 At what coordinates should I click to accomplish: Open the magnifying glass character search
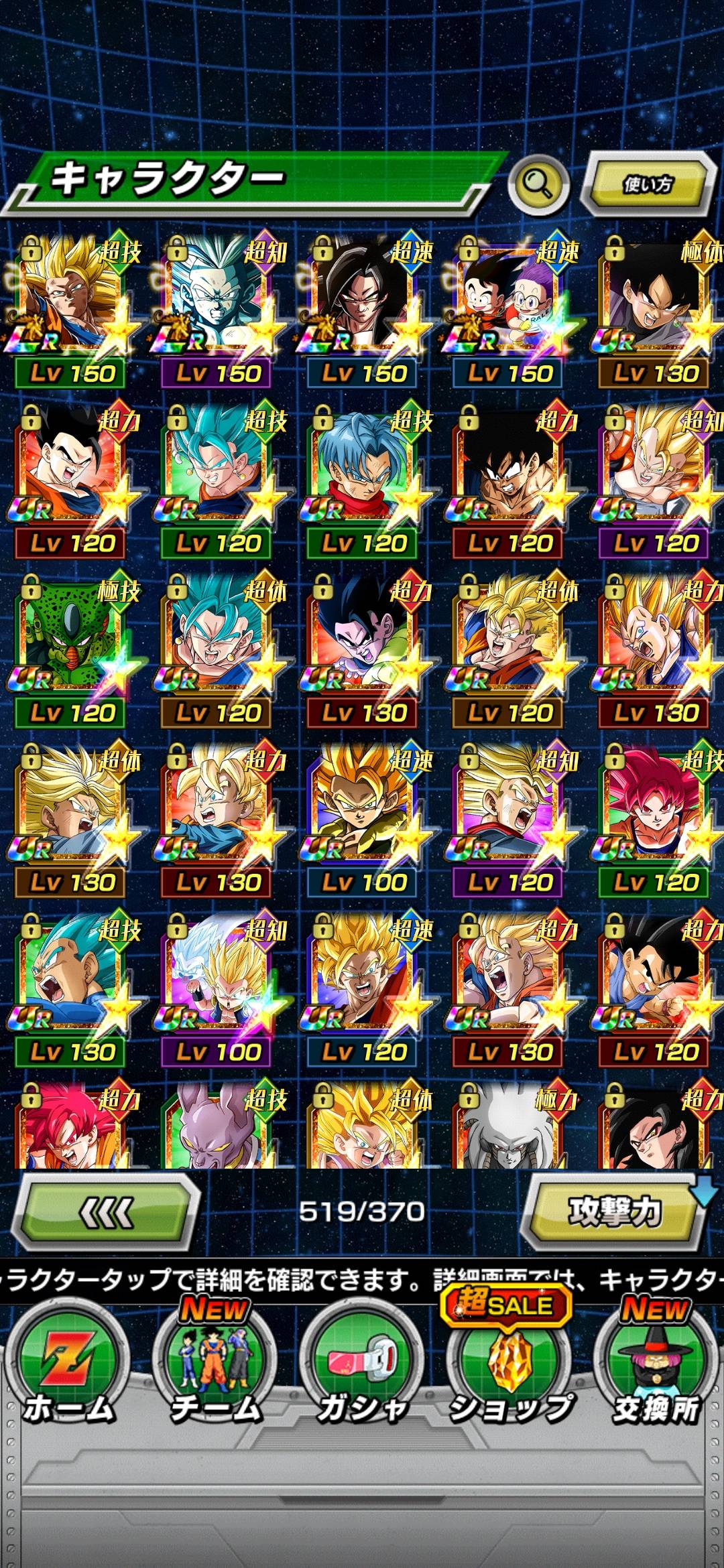click(x=538, y=182)
